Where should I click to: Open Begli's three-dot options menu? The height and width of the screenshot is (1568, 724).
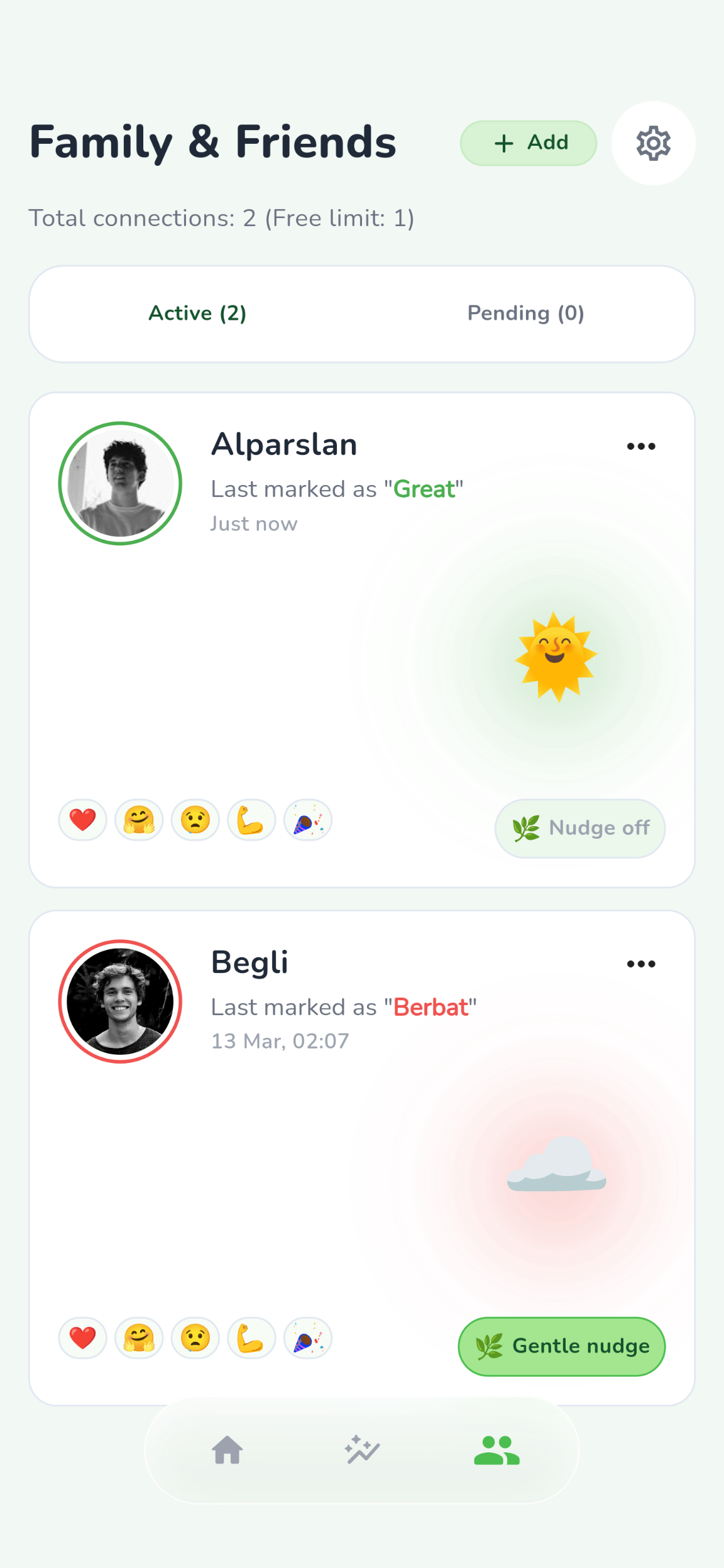[640, 964]
